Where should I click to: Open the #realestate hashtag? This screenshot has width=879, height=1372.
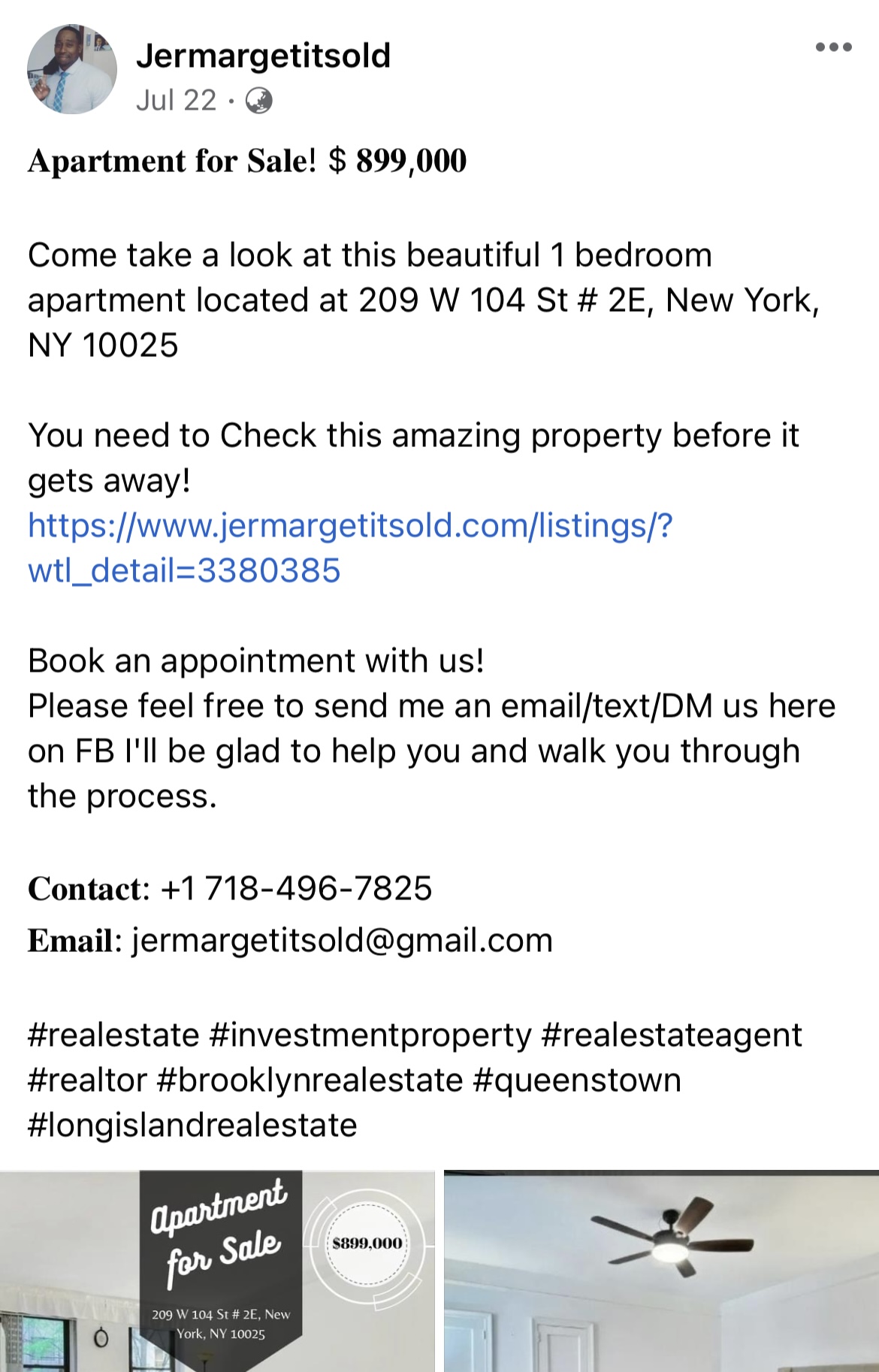(113, 1035)
